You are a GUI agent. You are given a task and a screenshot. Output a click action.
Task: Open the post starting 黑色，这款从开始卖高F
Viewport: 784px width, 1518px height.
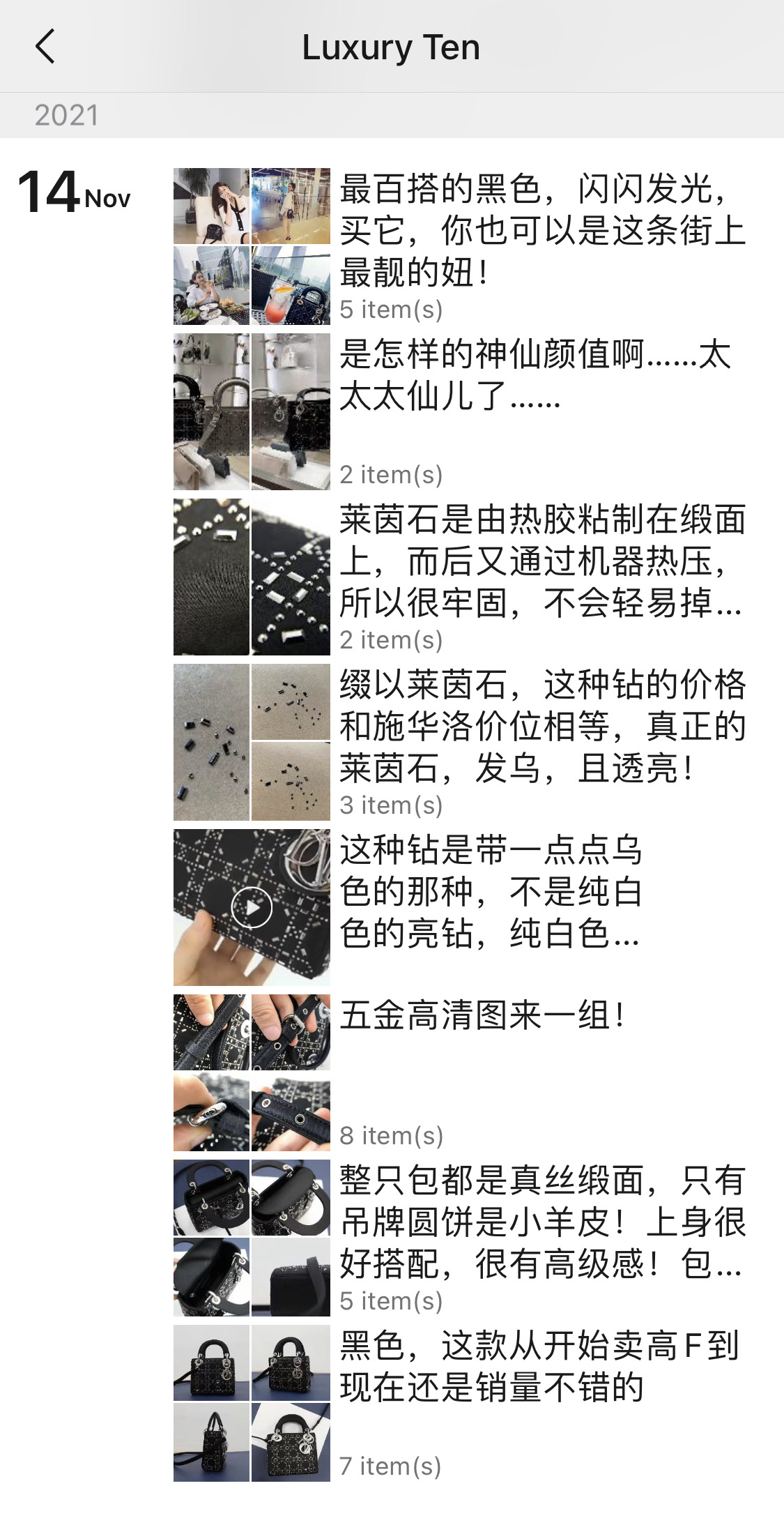click(x=538, y=1367)
